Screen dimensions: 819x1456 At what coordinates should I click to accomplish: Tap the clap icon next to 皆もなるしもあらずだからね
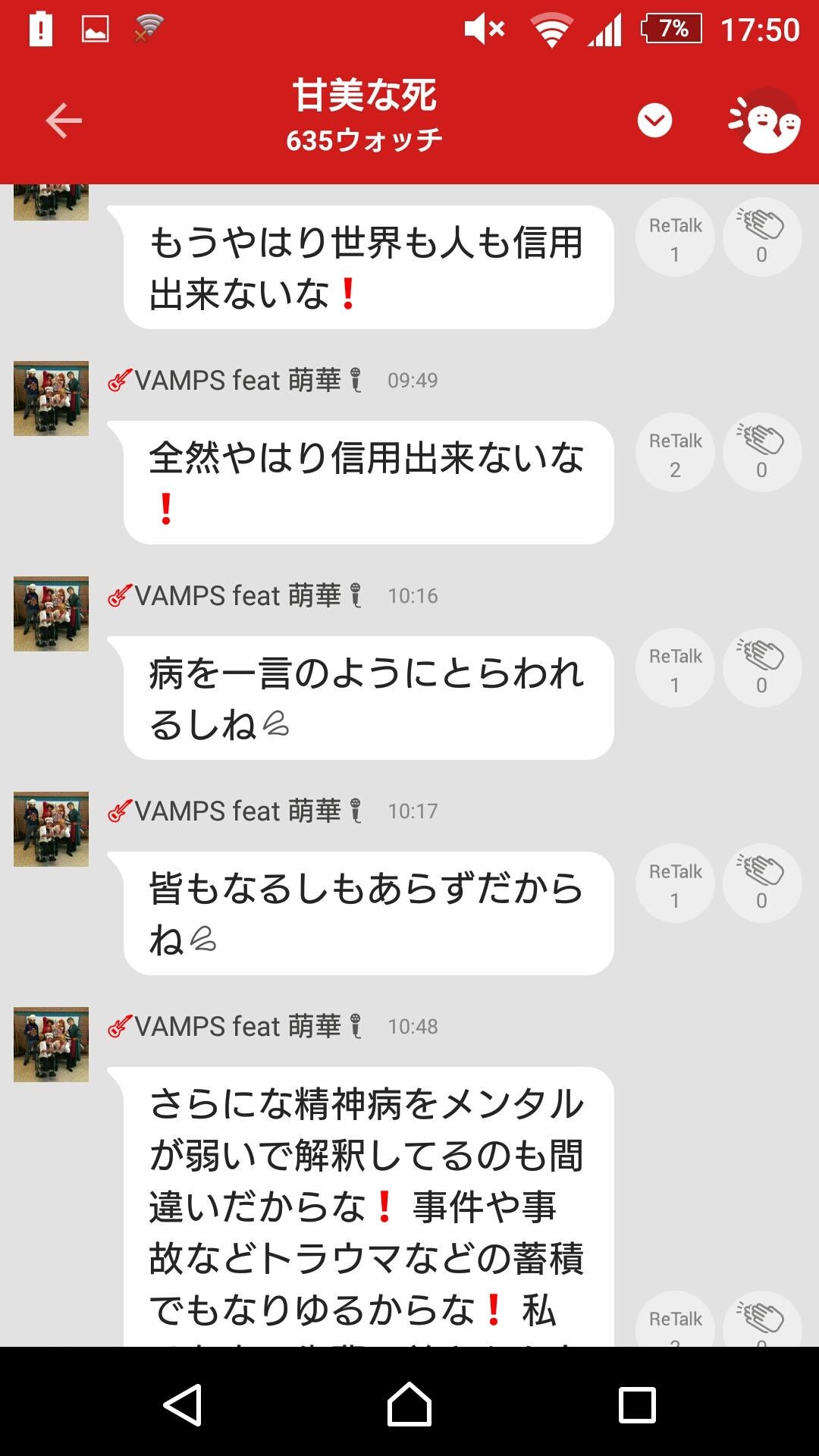point(761,882)
